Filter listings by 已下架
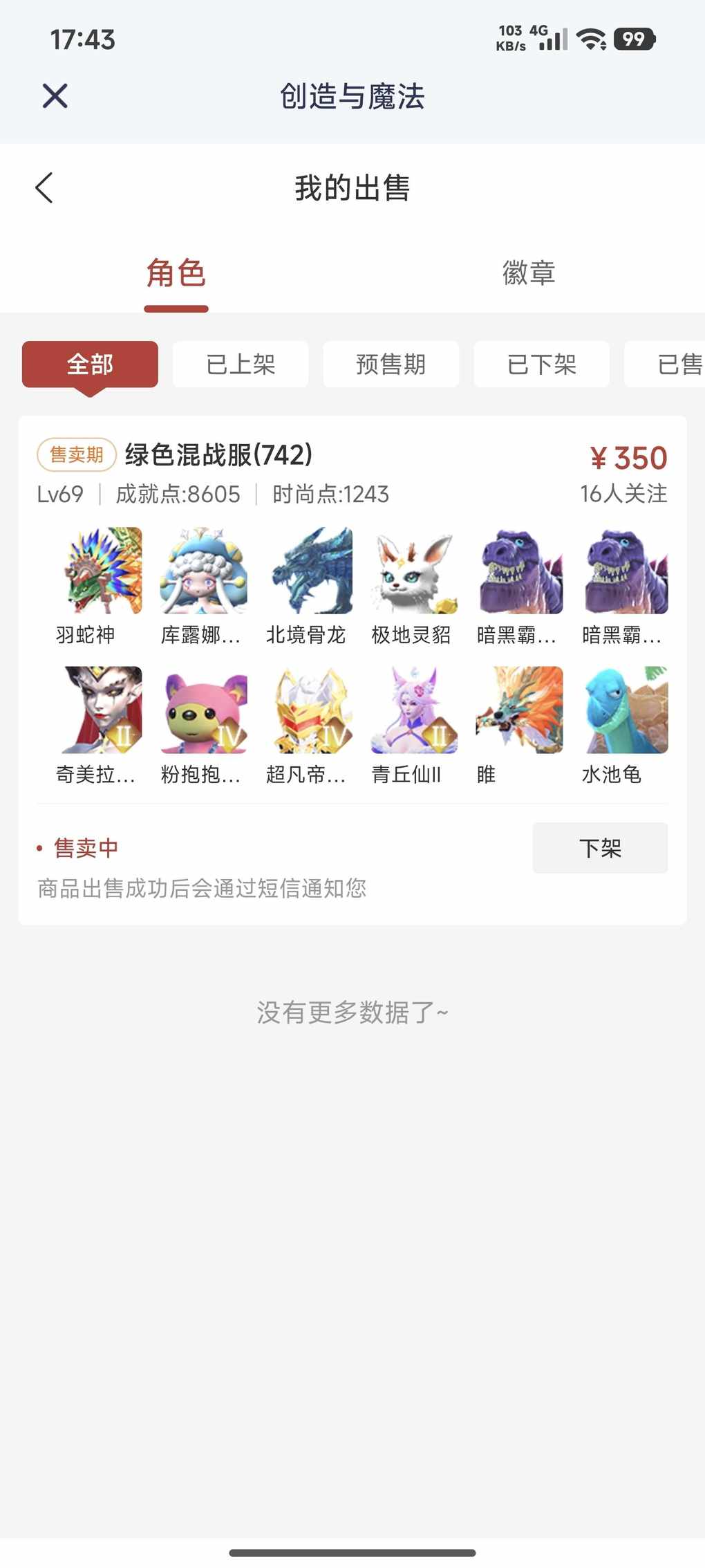 click(541, 364)
